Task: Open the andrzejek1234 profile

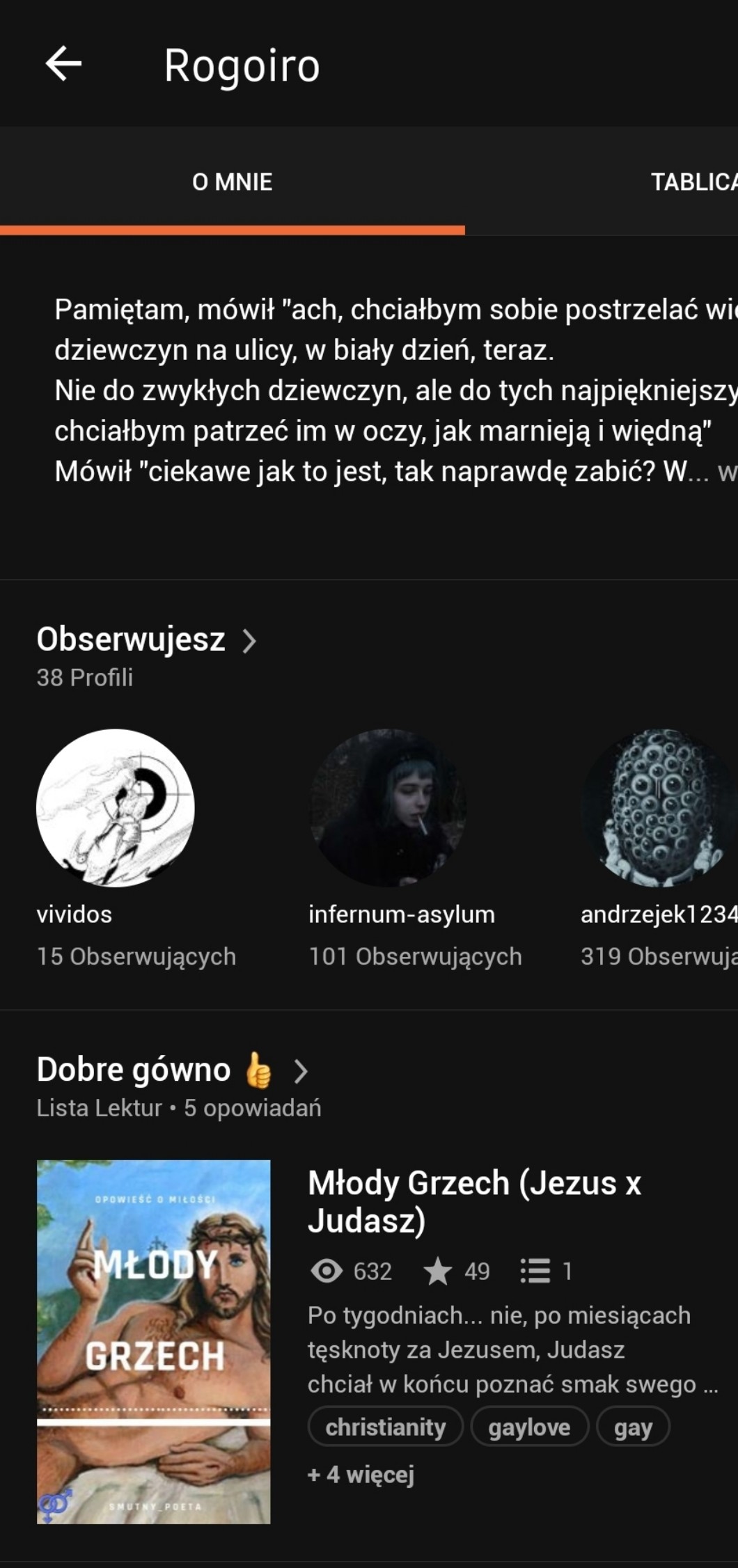Action: [x=658, y=808]
